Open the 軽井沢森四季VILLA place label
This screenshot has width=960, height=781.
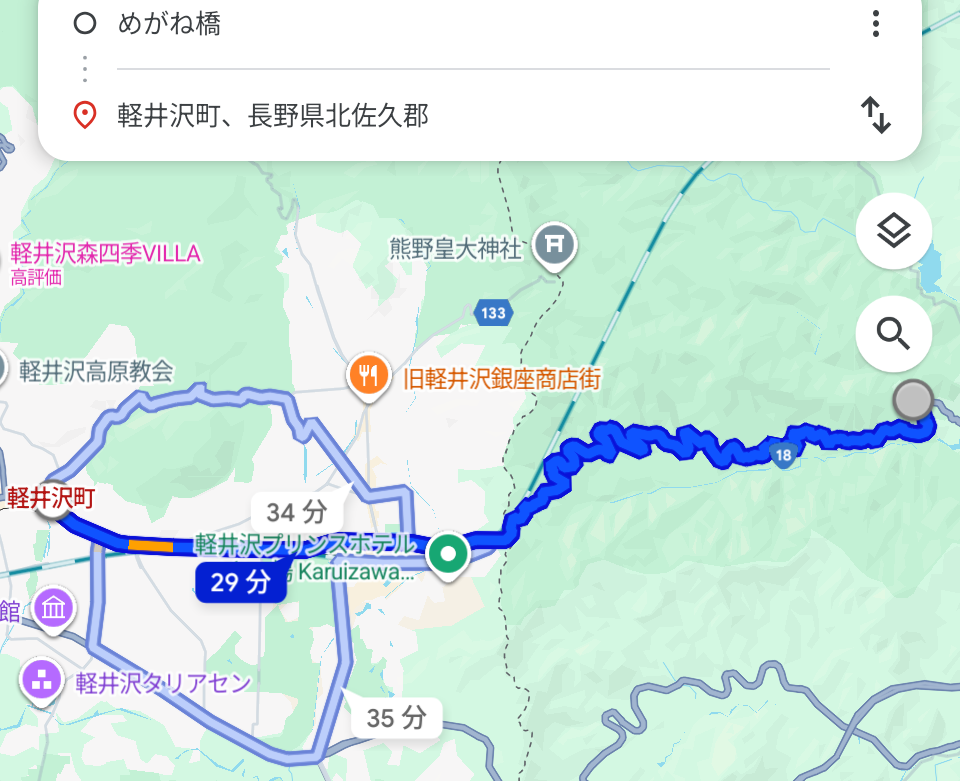pos(105,253)
